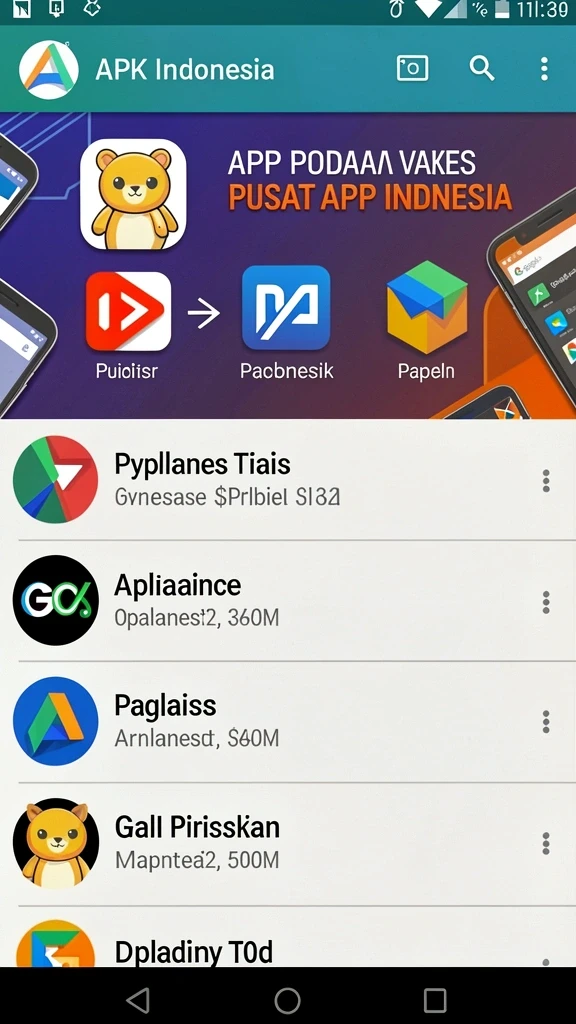Open the search icon in the app bar
Viewport: 576px width, 1024px height.
click(481, 68)
